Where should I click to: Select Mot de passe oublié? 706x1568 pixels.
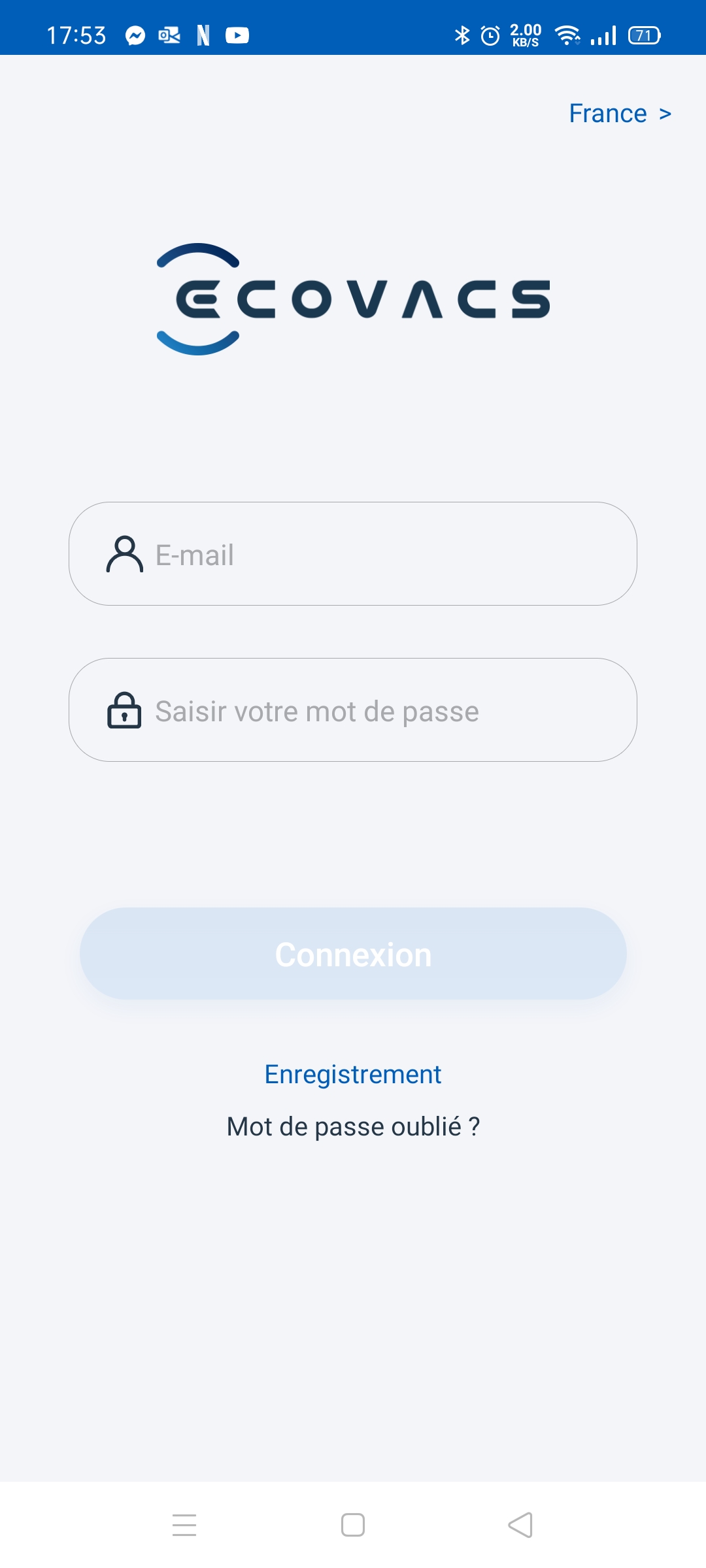tap(353, 1127)
